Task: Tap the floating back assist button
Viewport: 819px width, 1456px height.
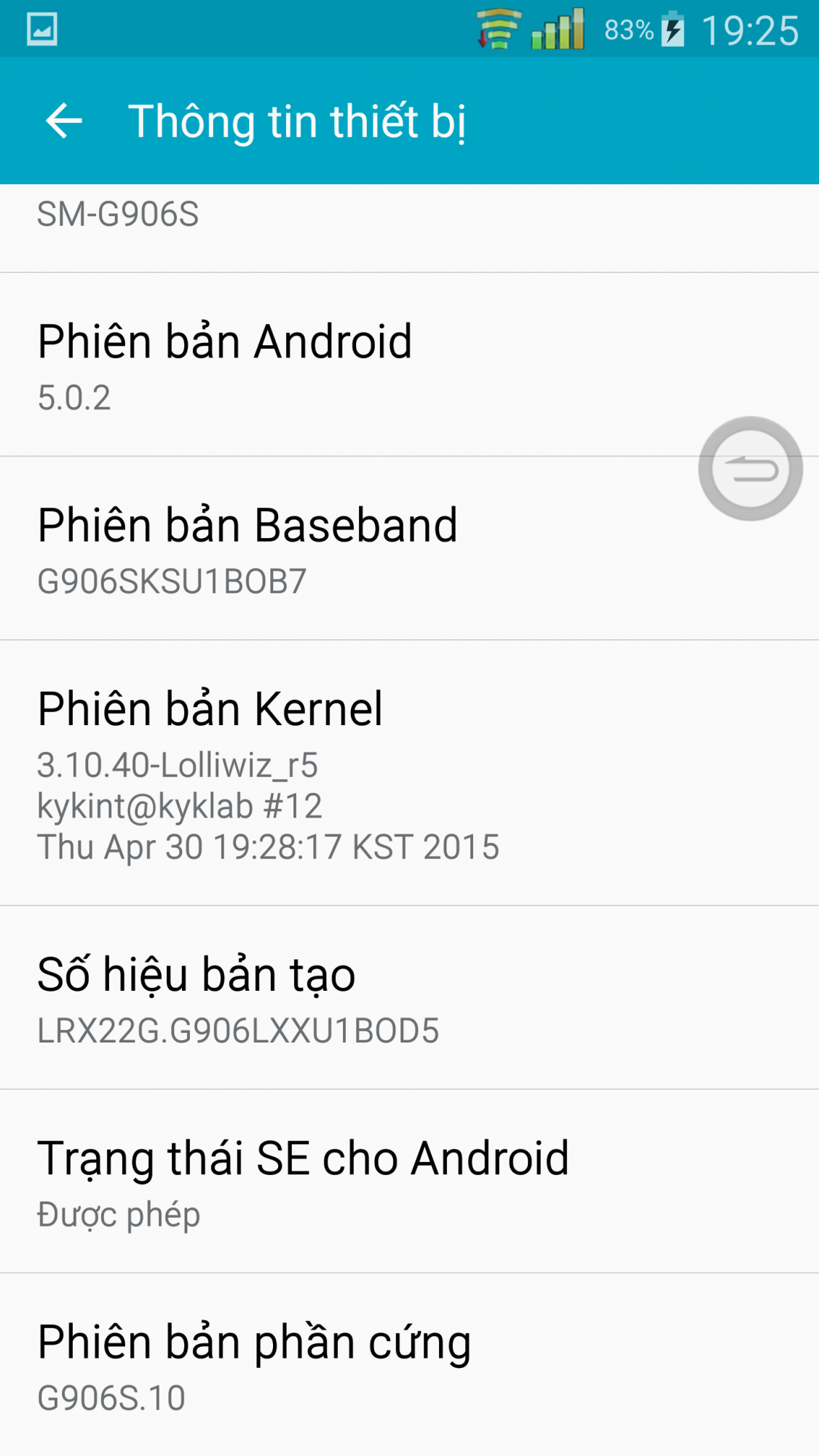Action: [750, 469]
